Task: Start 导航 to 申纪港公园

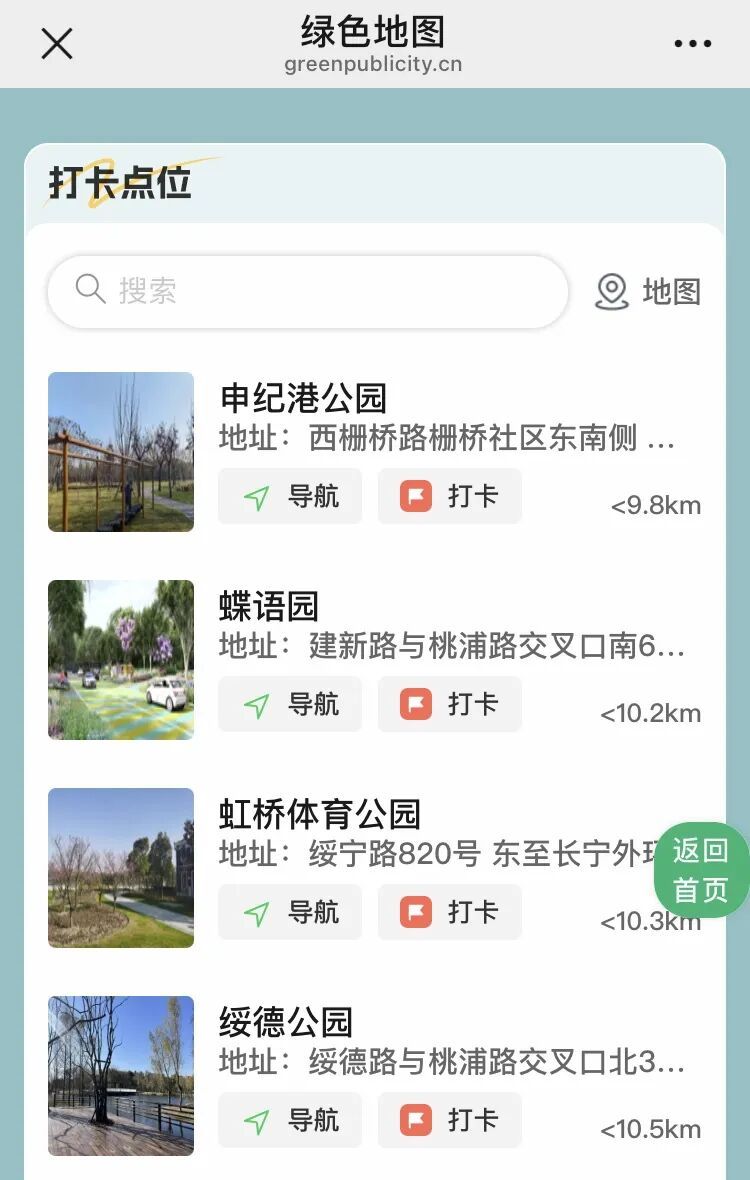Action: (x=290, y=496)
